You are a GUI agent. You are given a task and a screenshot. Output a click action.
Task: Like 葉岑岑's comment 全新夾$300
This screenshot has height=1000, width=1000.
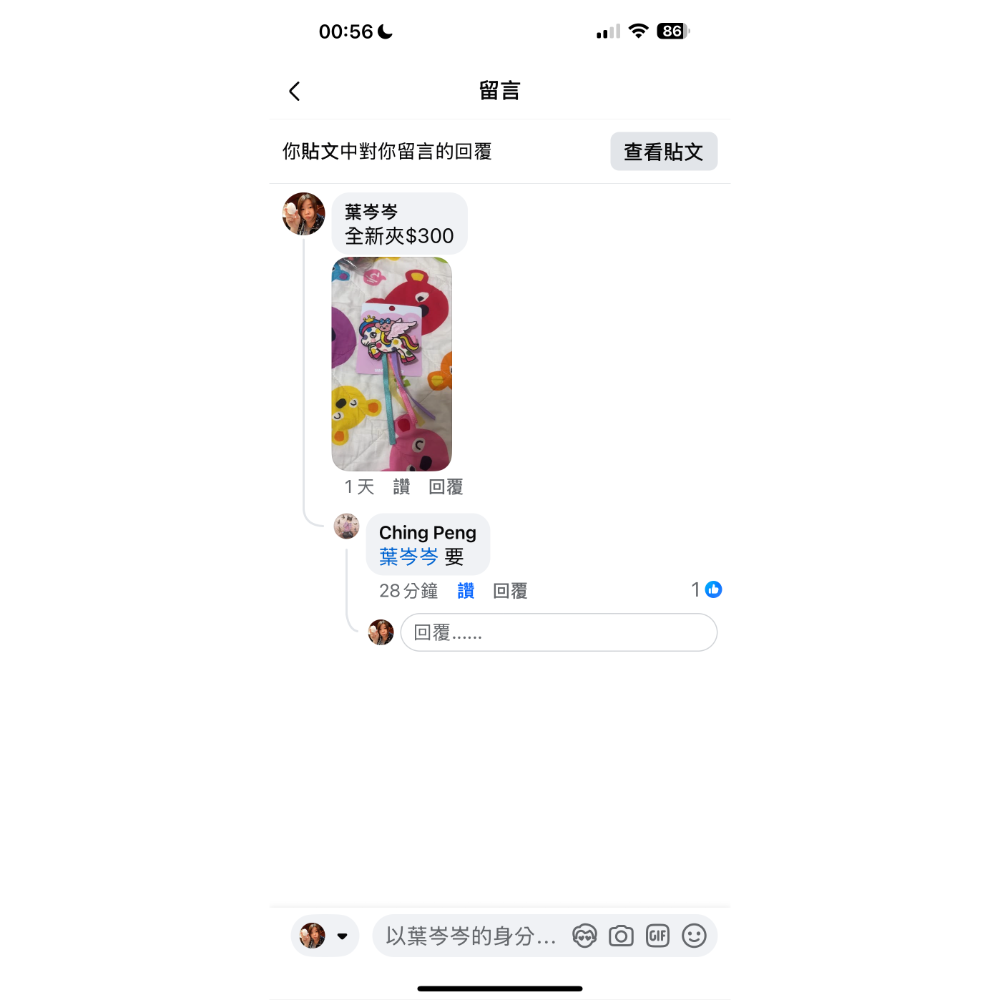click(x=401, y=487)
